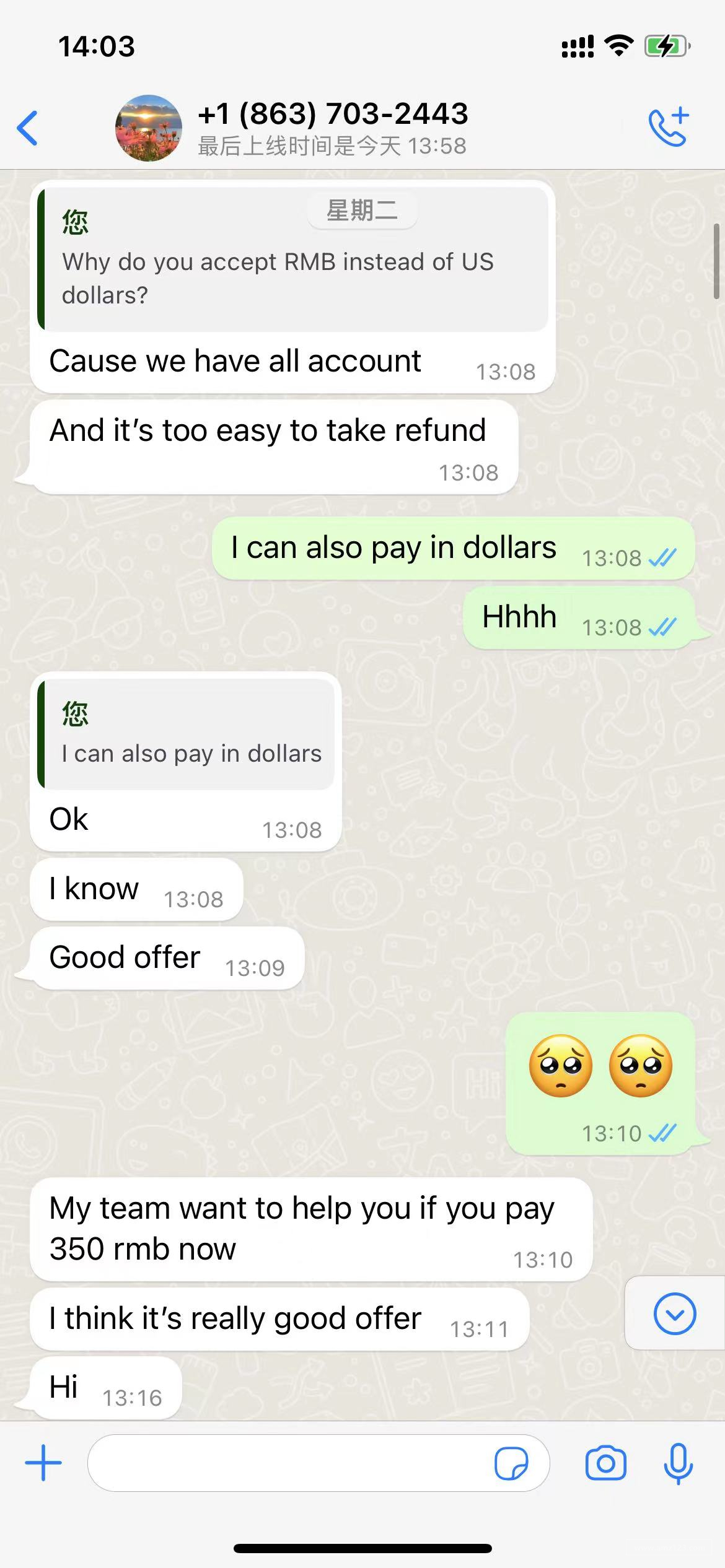Open the camera to send a photo
Screen dimensions: 725x1568
tap(605, 1463)
